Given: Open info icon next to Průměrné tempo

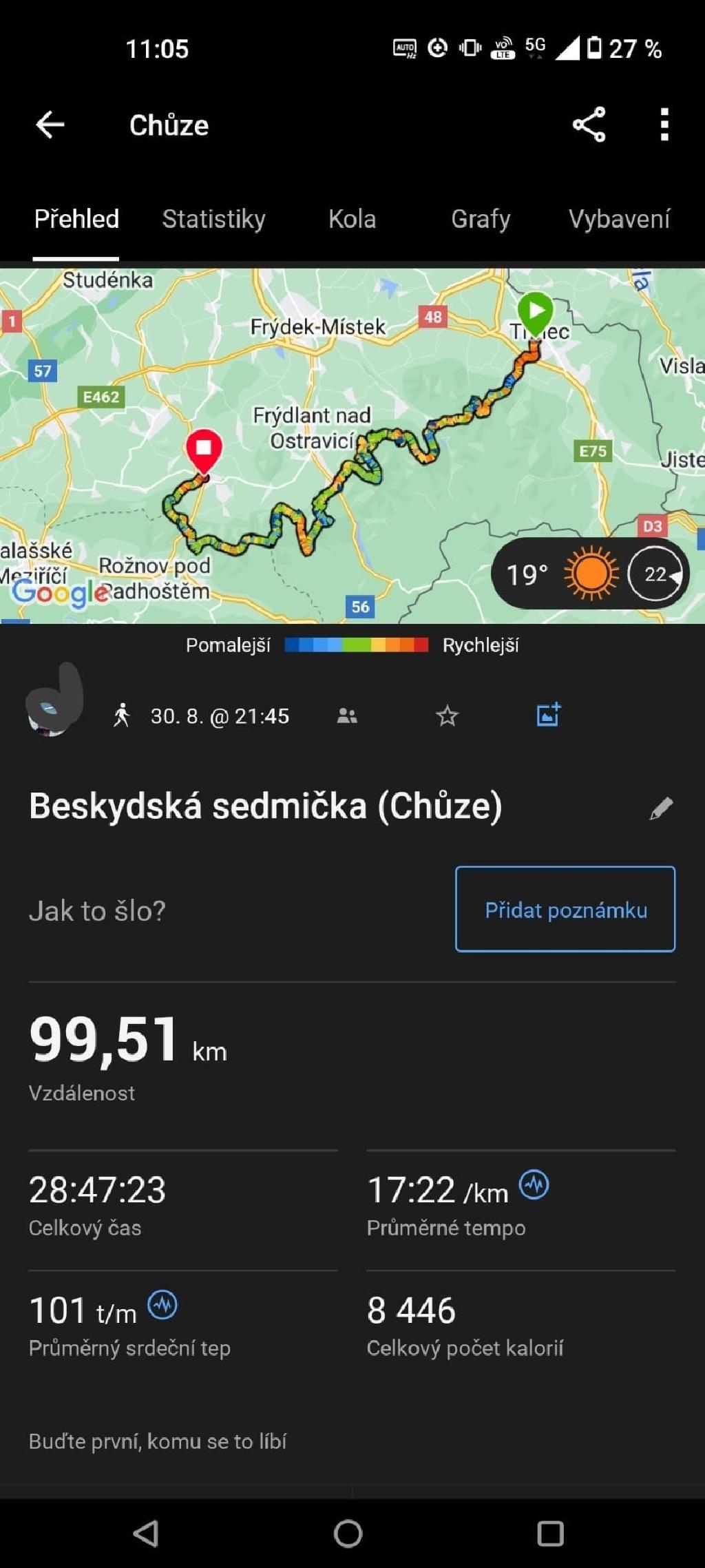Looking at the screenshot, I should [x=534, y=1185].
